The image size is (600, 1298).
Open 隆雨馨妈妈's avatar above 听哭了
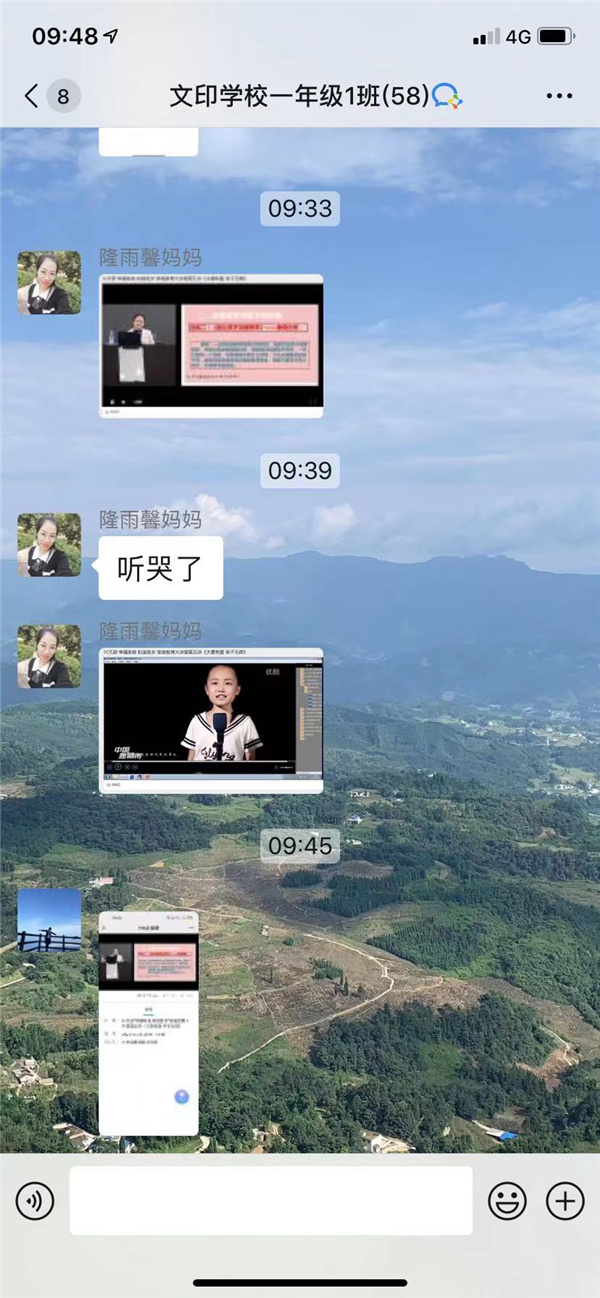pyautogui.click(x=49, y=545)
